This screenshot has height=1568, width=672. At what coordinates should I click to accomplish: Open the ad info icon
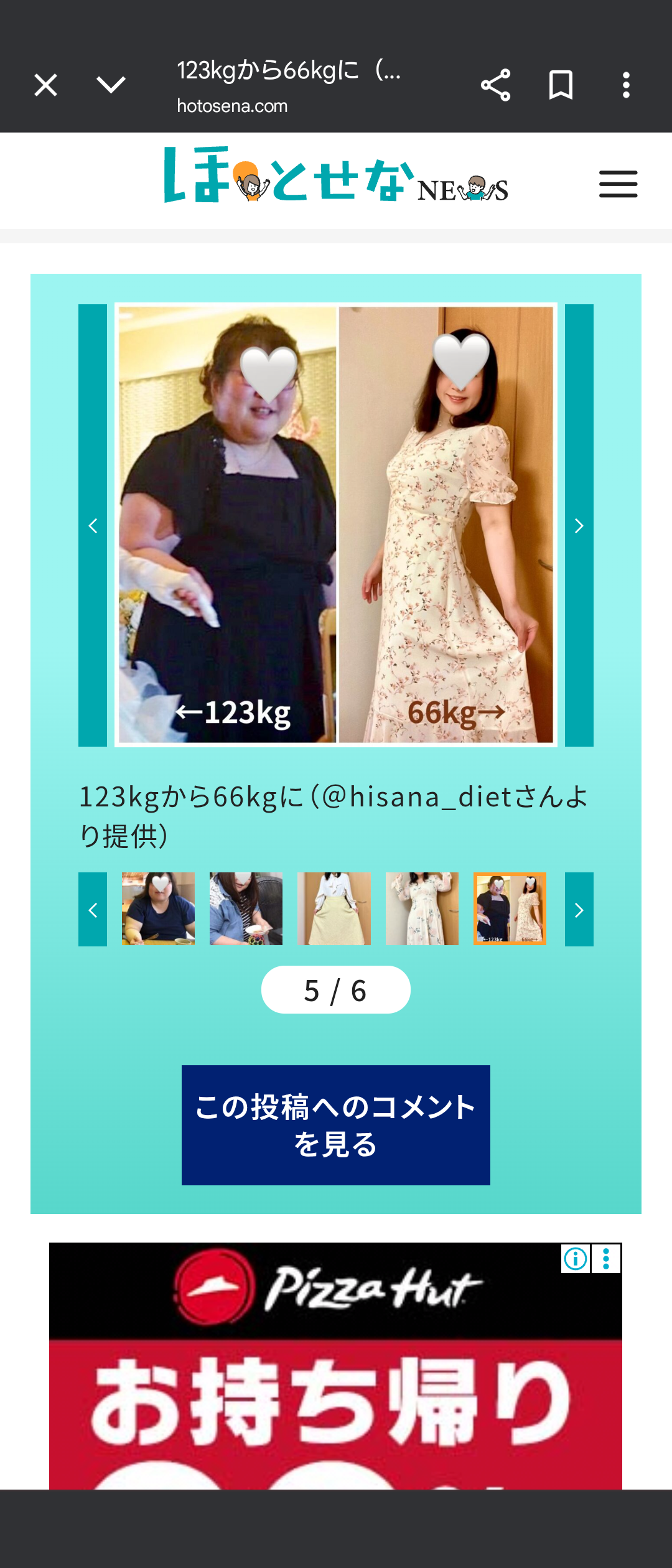576,1259
